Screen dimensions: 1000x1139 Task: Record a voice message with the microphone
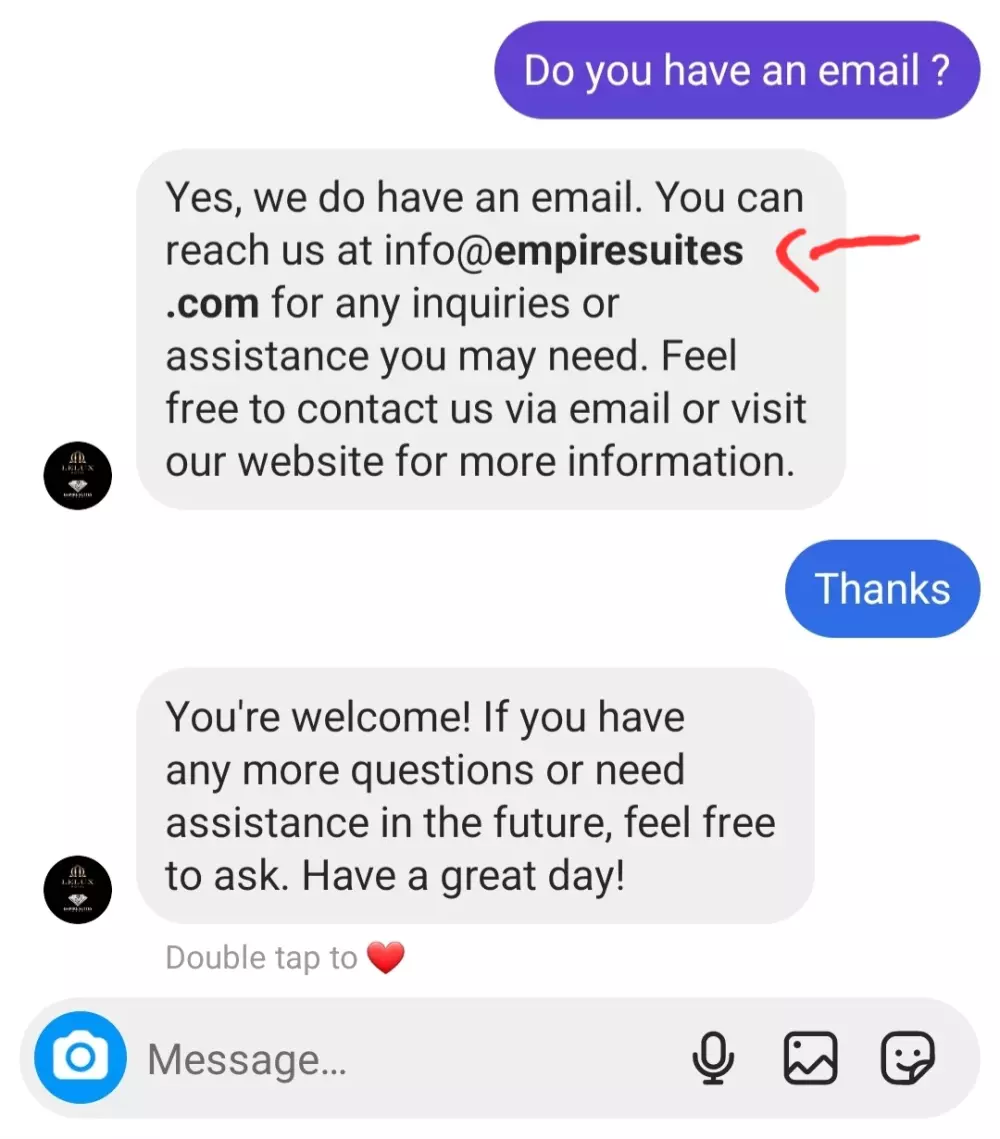[713, 1058]
